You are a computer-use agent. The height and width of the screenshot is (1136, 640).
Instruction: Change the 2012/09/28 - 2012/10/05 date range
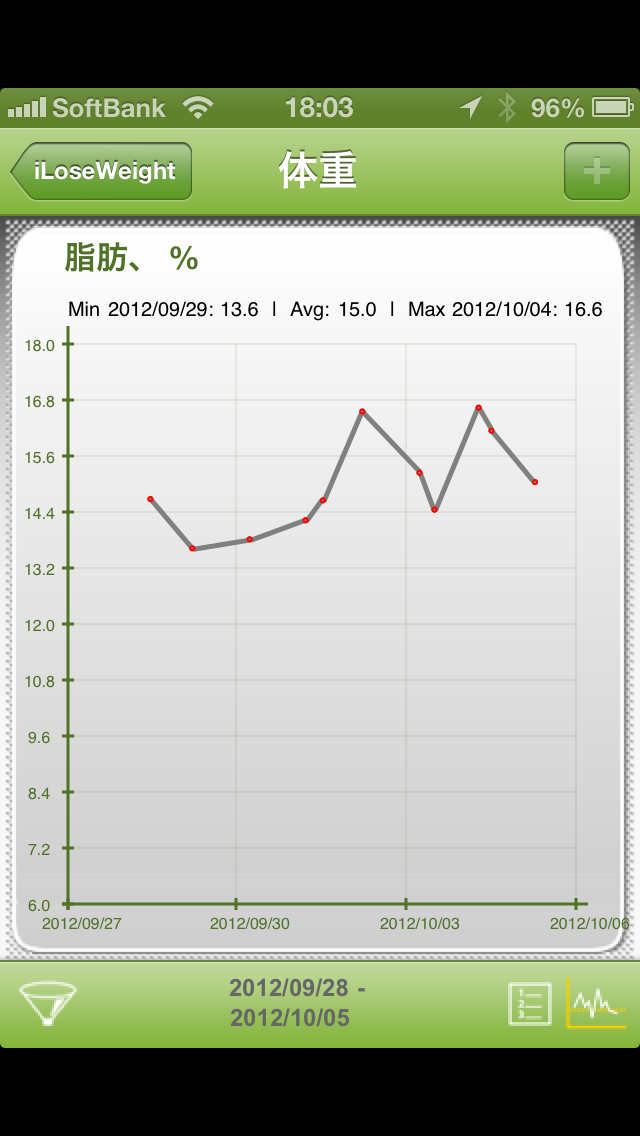tap(298, 1003)
